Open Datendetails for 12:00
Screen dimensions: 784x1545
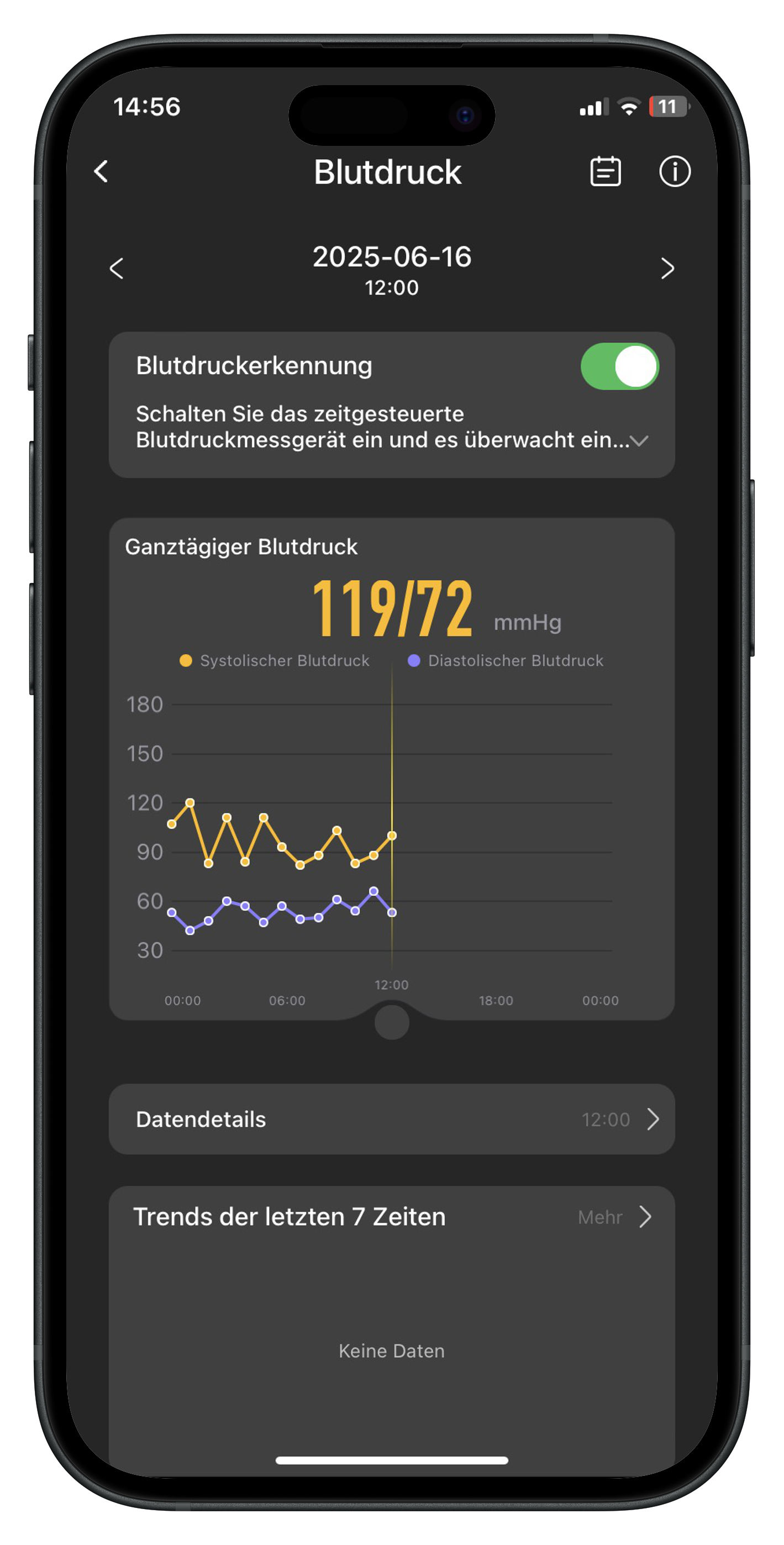[x=392, y=1119]
